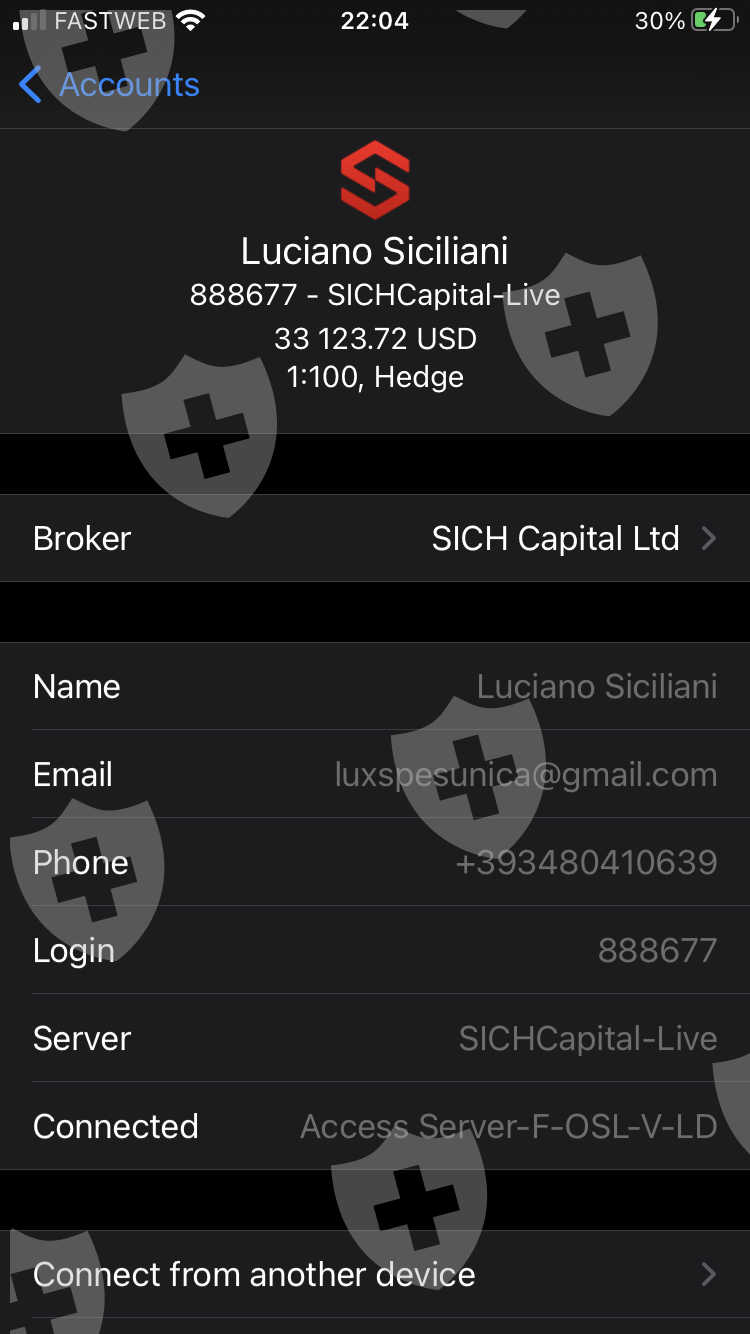Open Connect from another device
Image resolution: width=750 pixels, height=1334 pixels.
click(375, 1274)
